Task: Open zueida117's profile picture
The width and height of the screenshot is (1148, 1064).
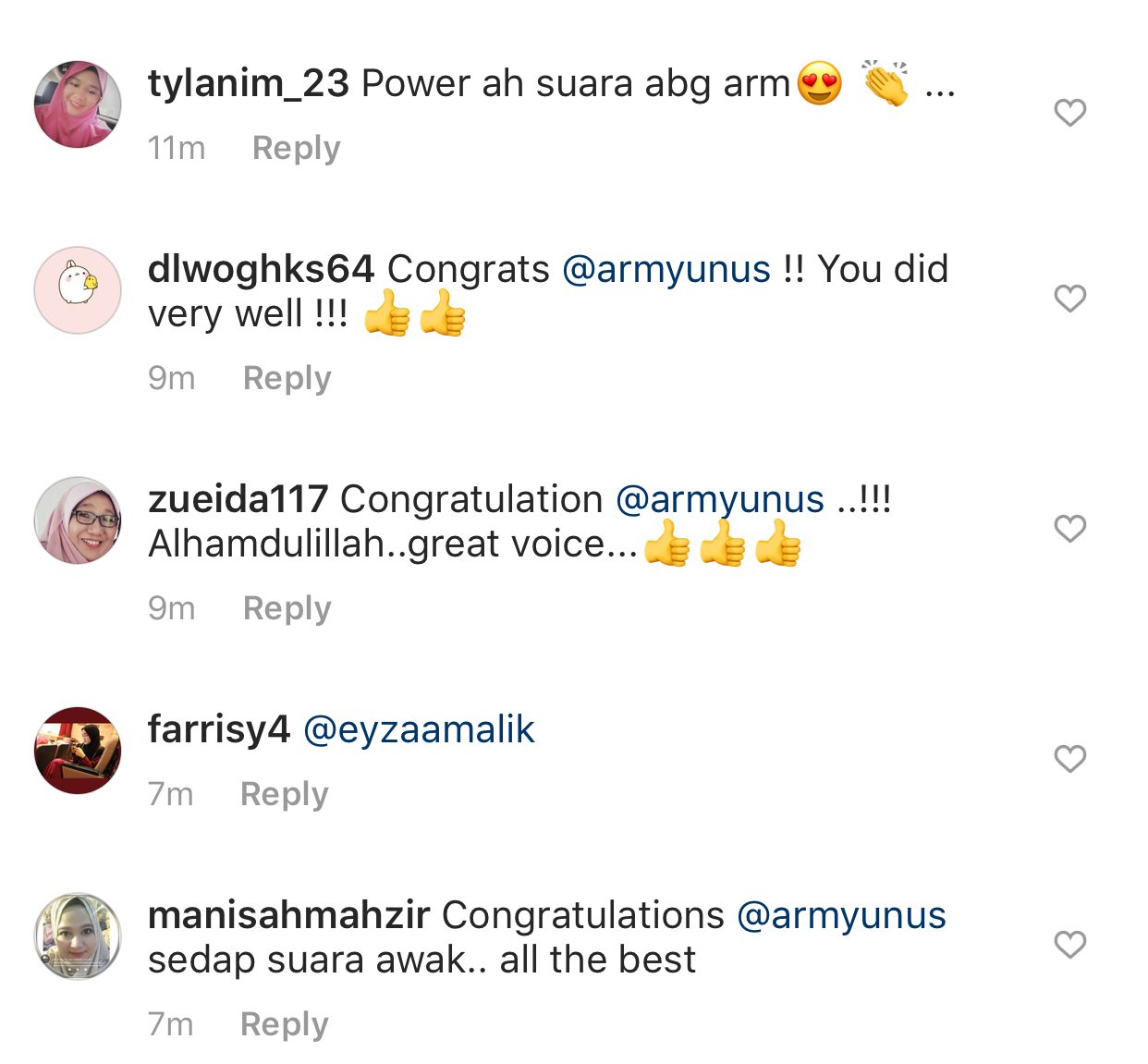Action: tap(78, 520)
